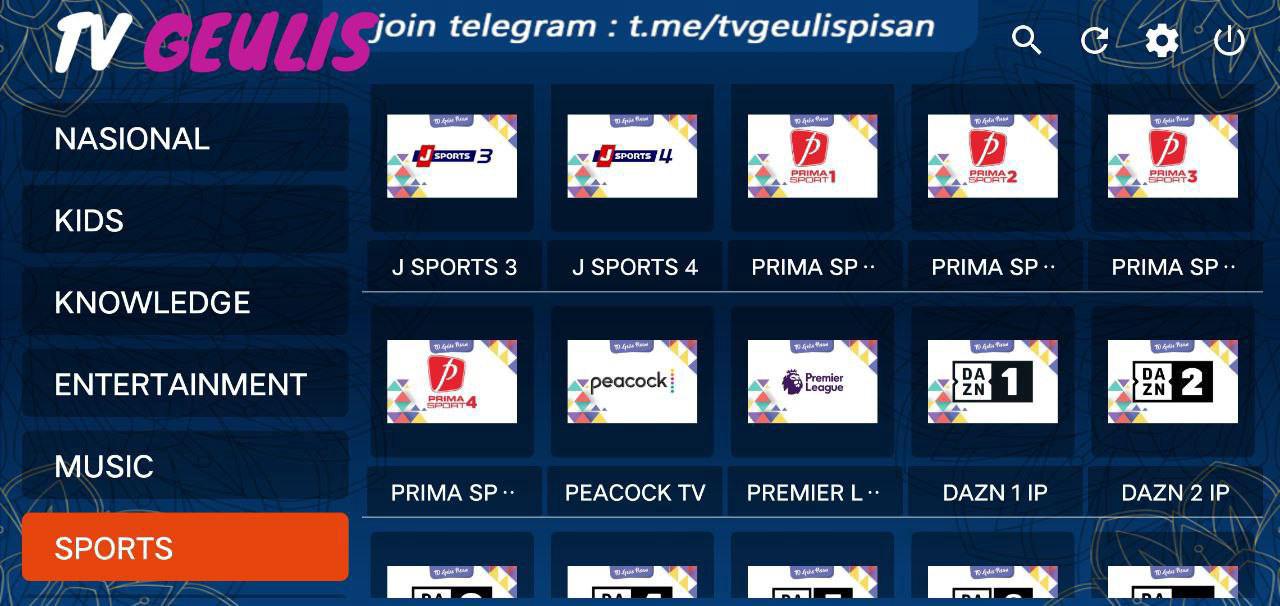The width and height of the screenshot is (1280, 606).
Task: Switch to the KIDS category
Action: (x=185, y=220)
